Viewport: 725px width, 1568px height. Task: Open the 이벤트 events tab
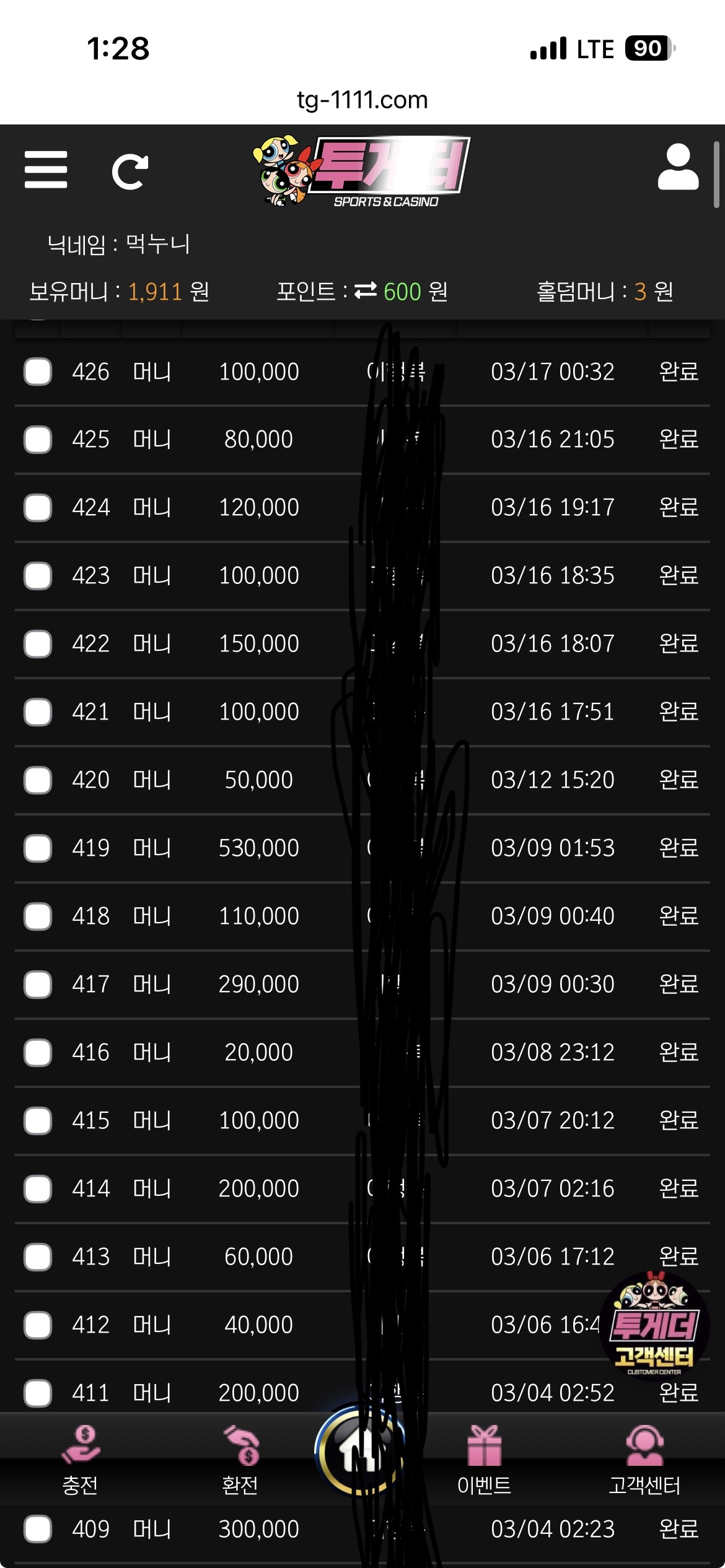click(x=484, y=1459)
